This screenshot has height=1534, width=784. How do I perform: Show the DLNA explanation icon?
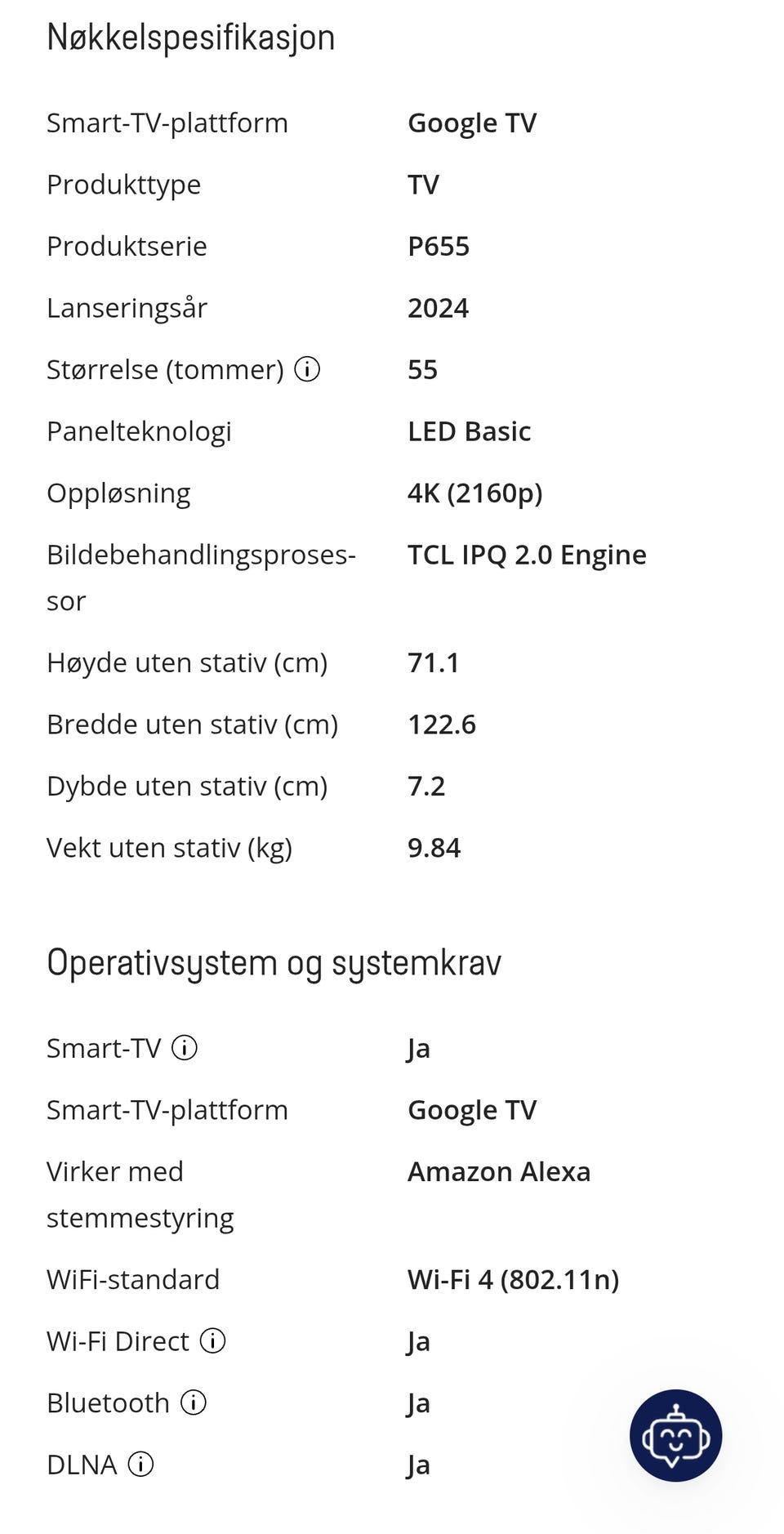click(140, 1465)
